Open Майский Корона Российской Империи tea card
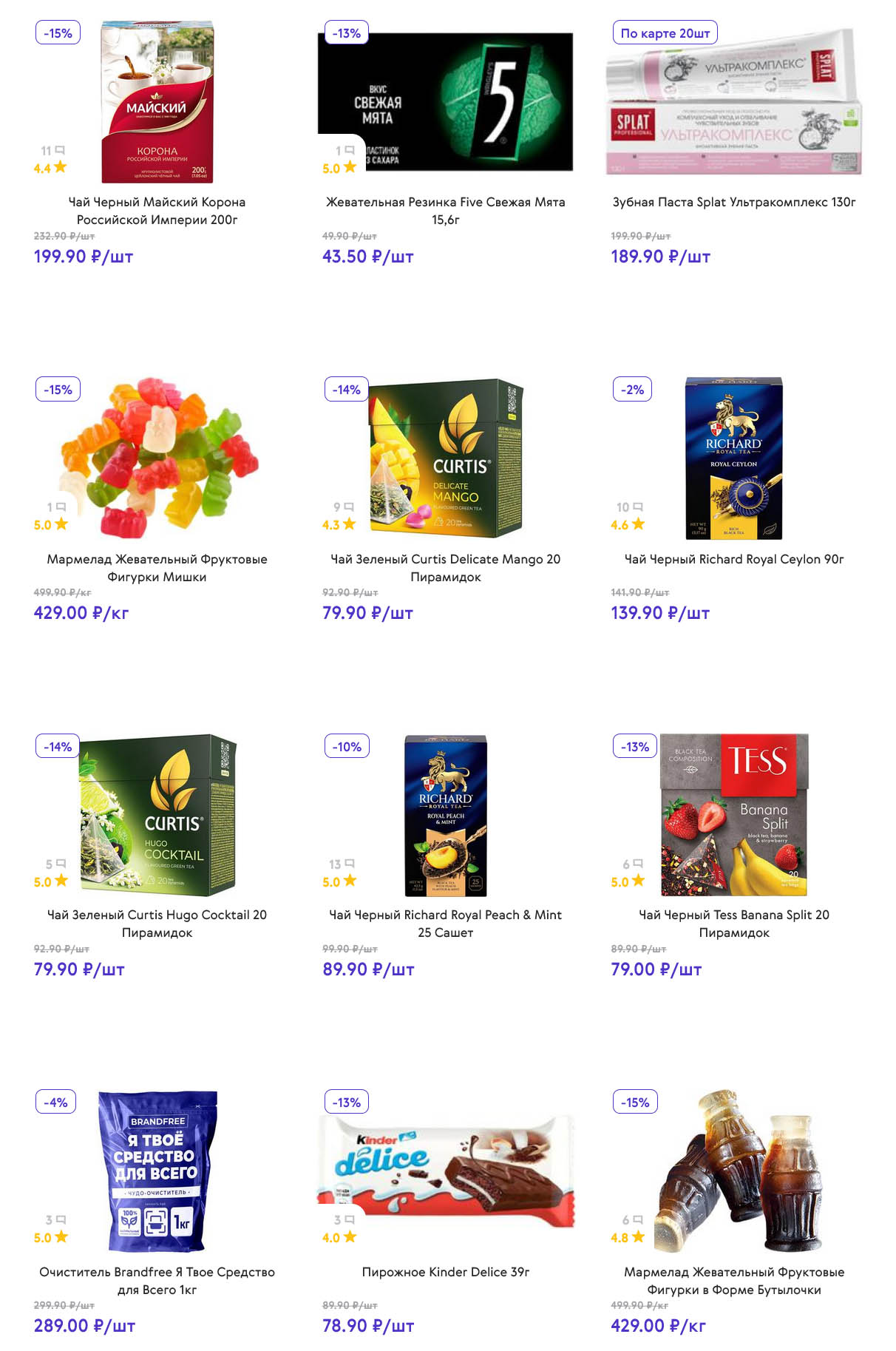Viewport: 896px width, 1351px height. (x=157, y=211)
